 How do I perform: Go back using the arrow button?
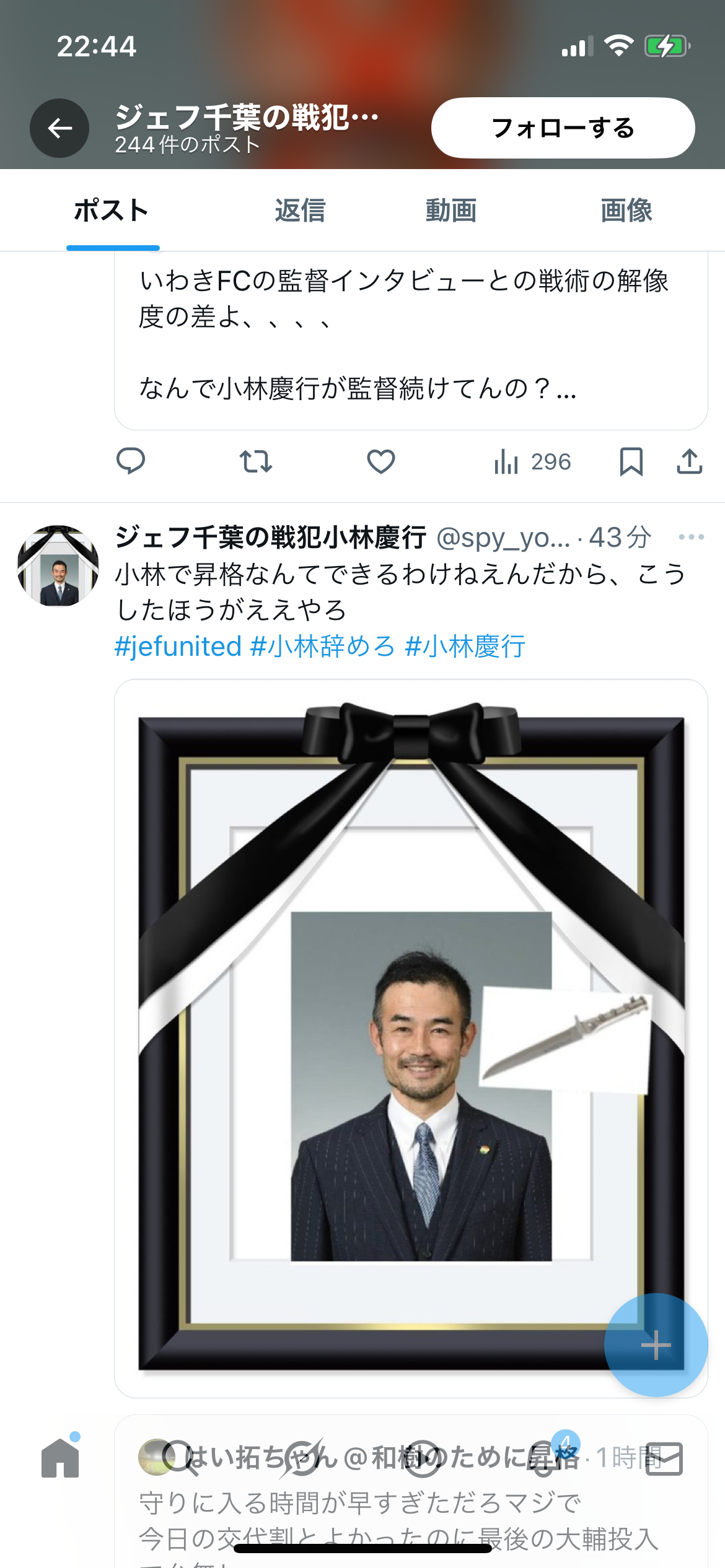(59, 128)
